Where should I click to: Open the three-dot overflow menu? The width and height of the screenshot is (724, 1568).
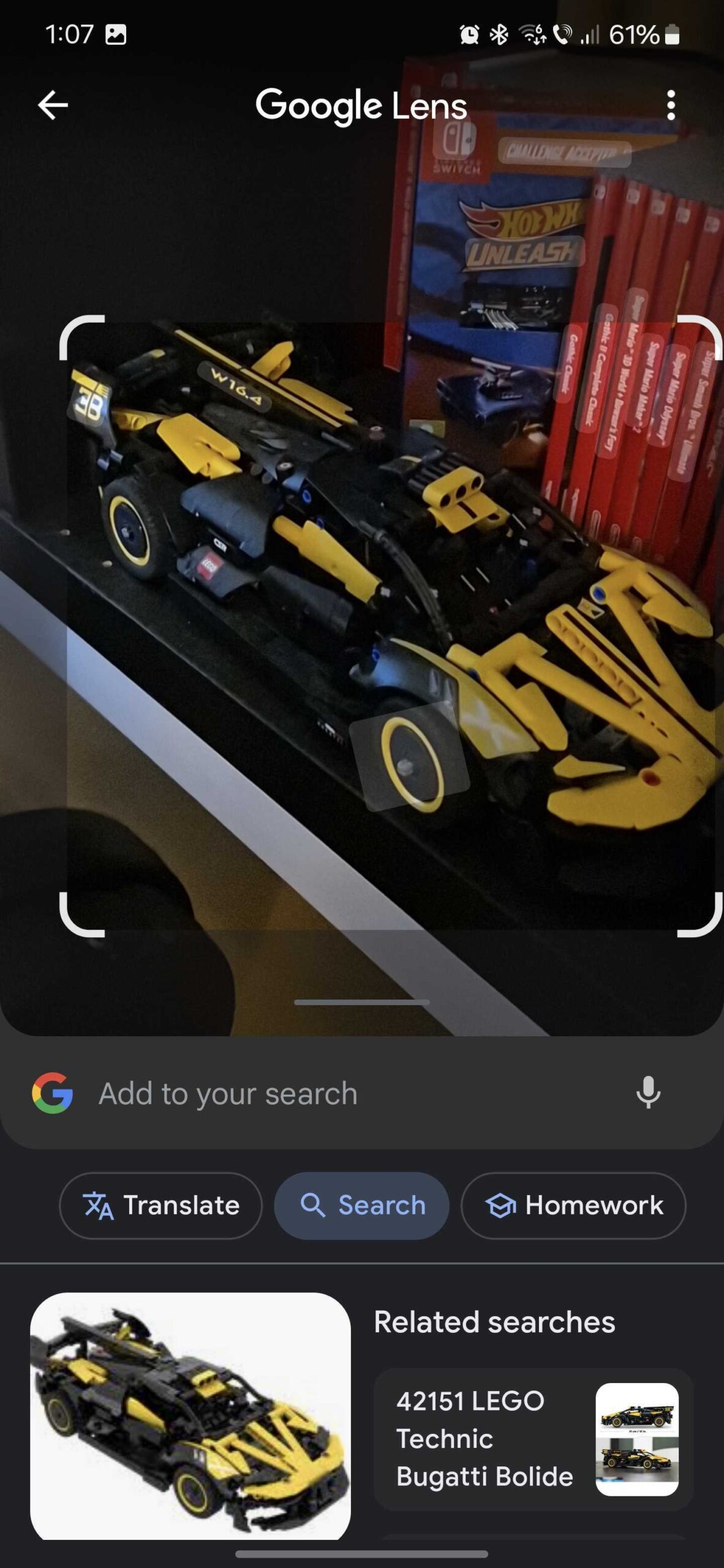(671, 105)
